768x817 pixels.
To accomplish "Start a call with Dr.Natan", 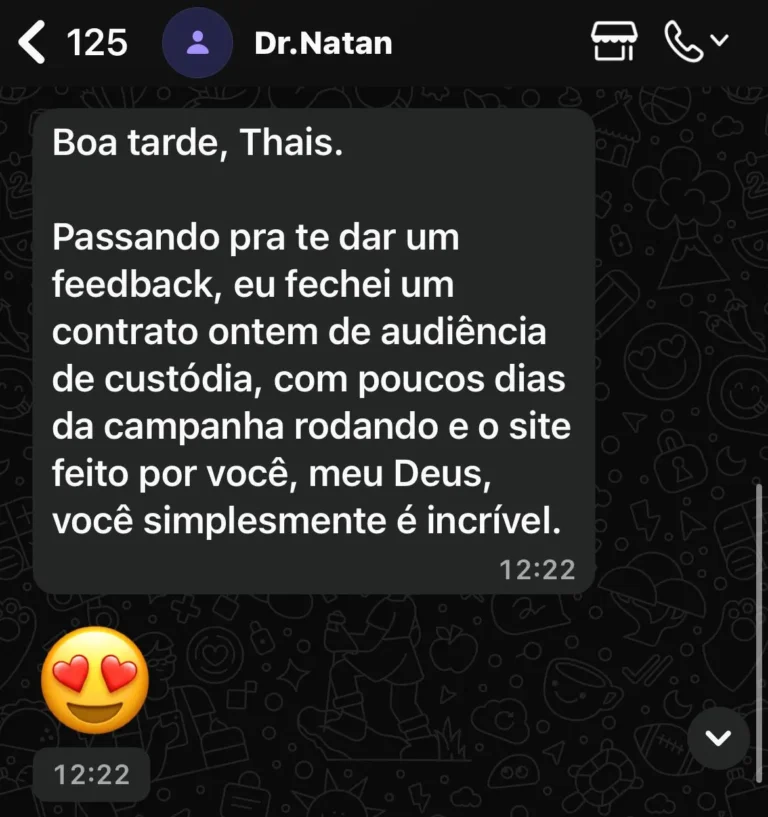I will (686, 42).
